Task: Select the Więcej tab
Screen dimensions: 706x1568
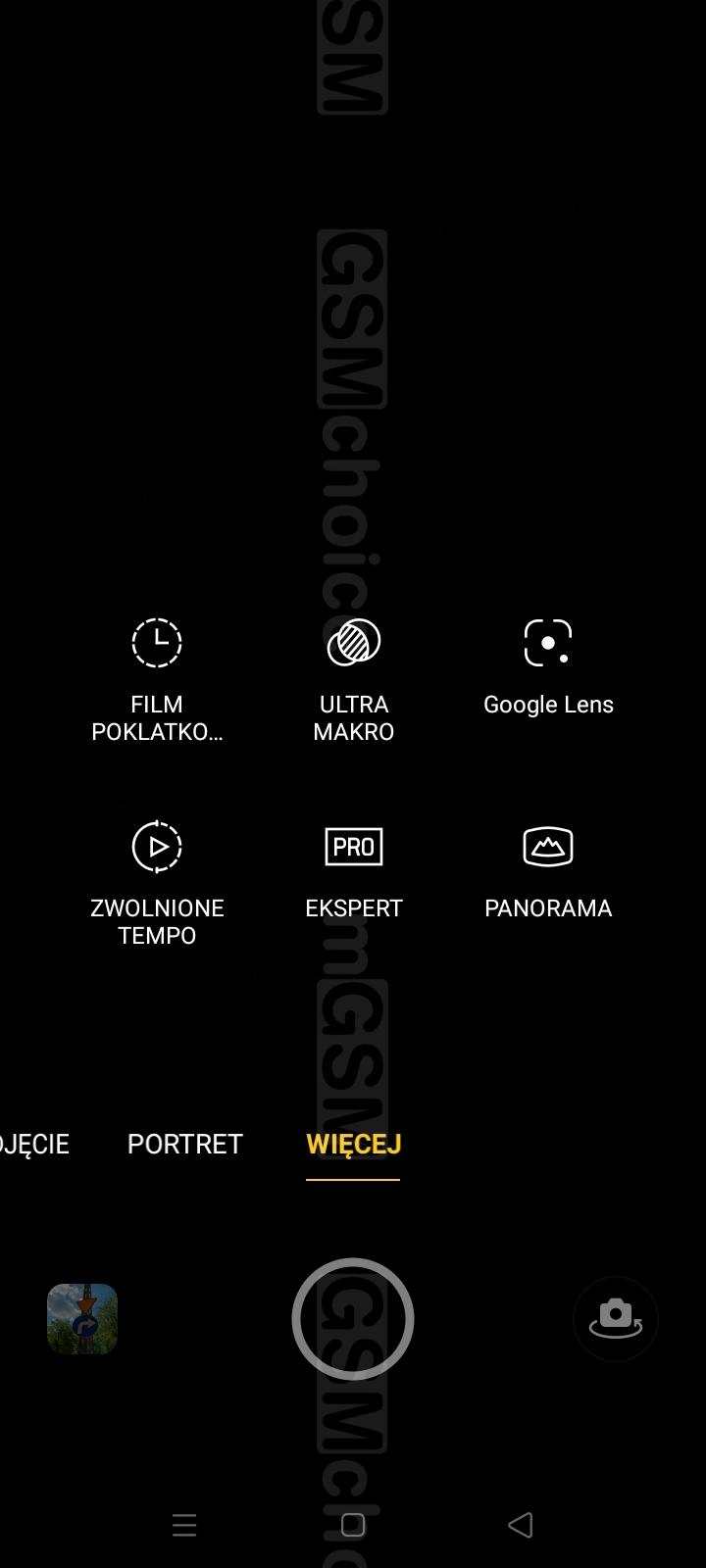Action: 353,1144
